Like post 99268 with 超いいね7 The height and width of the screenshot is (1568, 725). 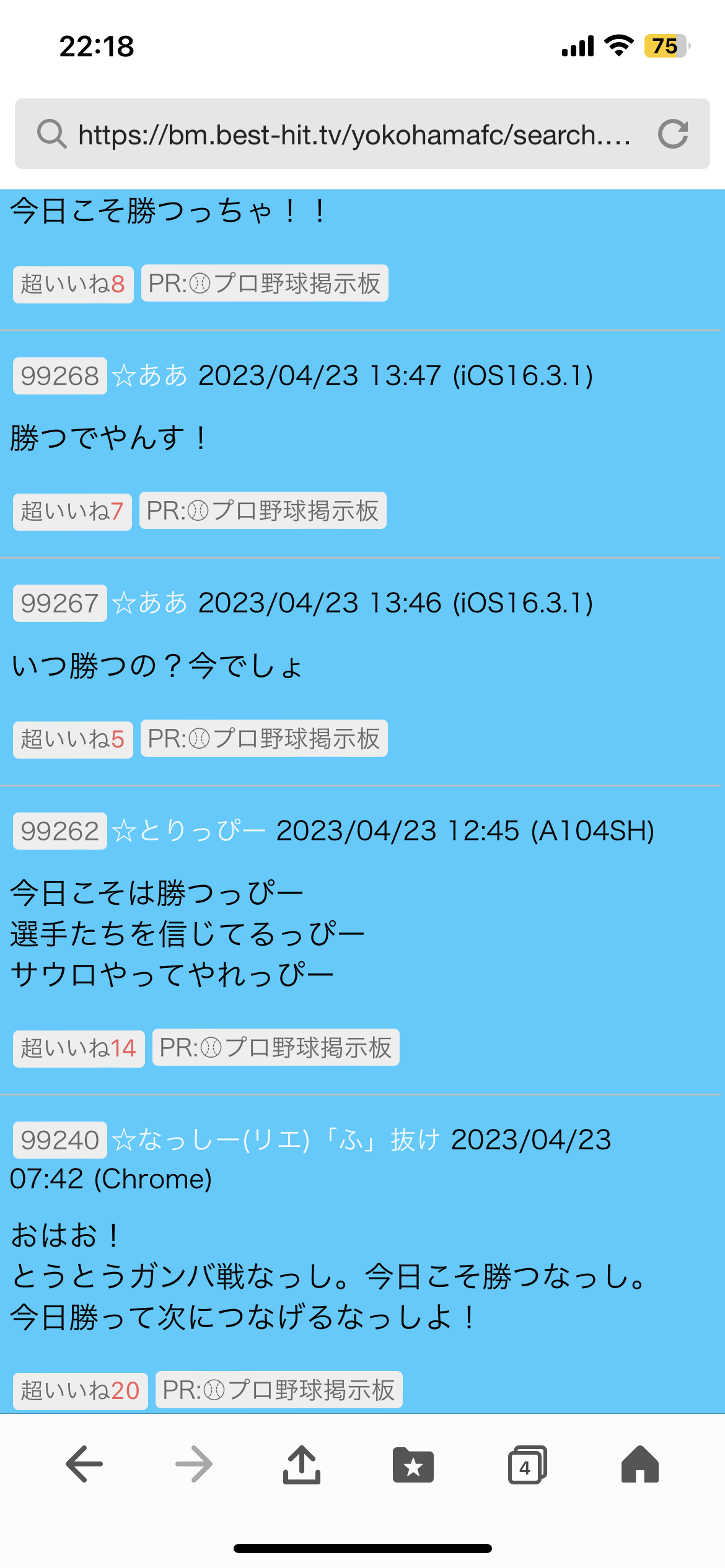tap(72, 512)
